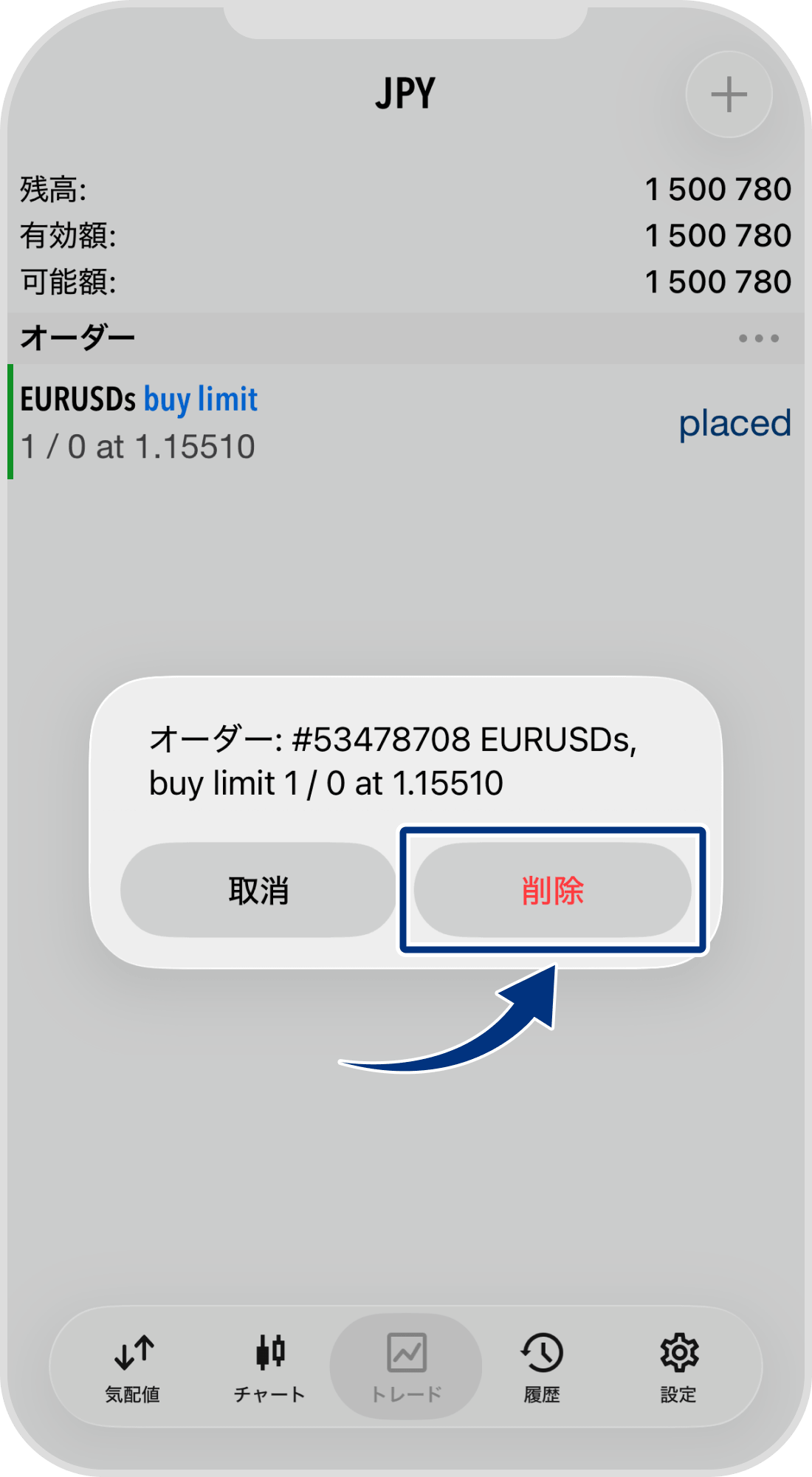Add a new order with plus button
The image size is (812, 1477).
[729, 95]
